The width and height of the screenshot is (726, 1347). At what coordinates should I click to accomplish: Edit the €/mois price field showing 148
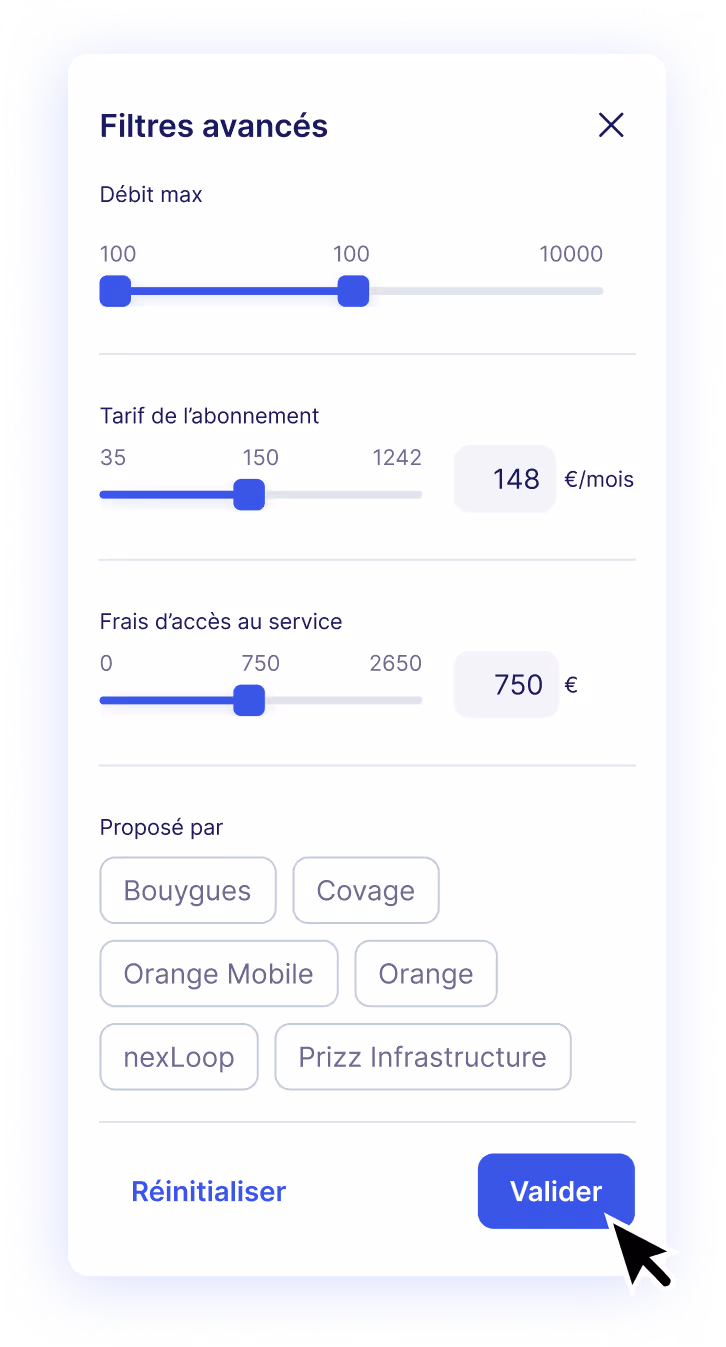pyautogui.click(x=505, y=479)
